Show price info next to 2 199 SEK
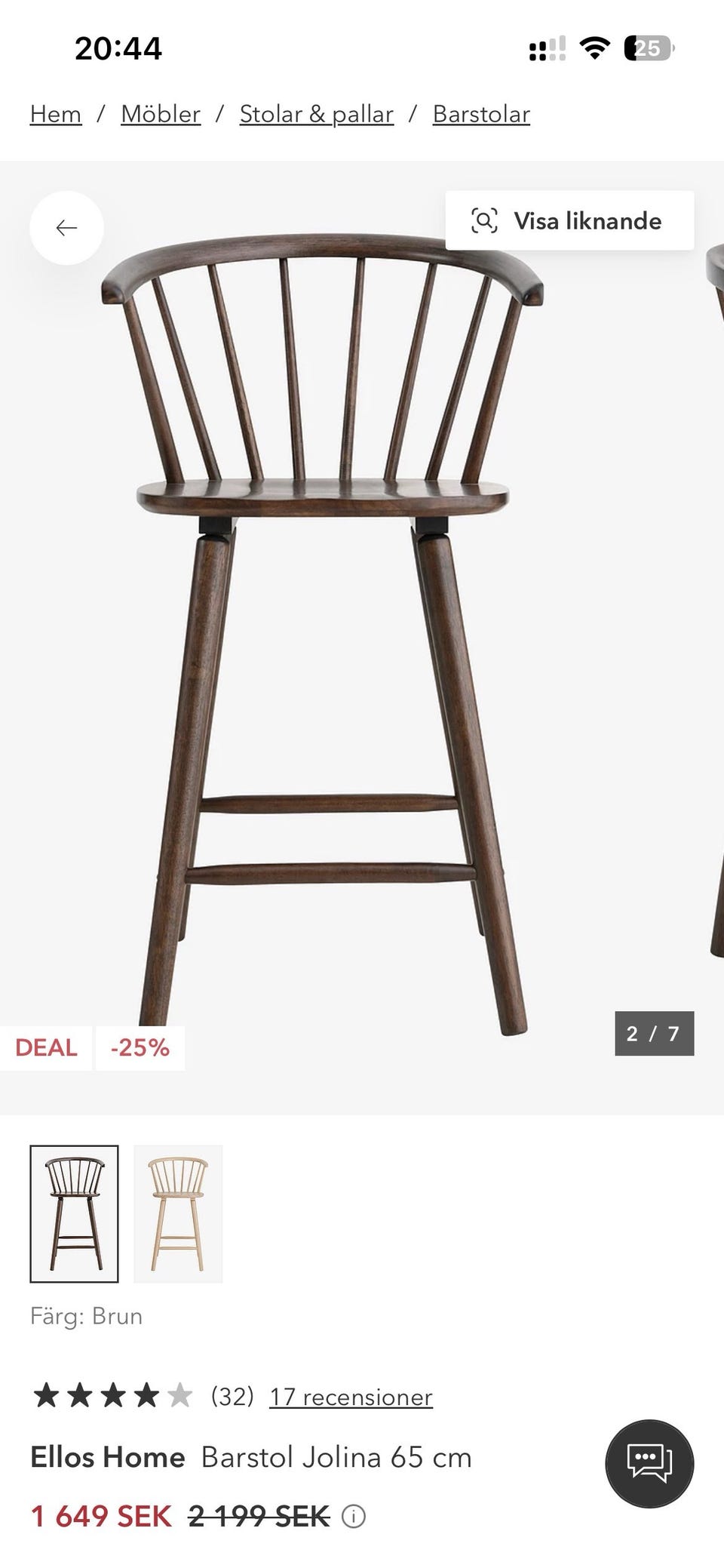 coord(354,1516)
